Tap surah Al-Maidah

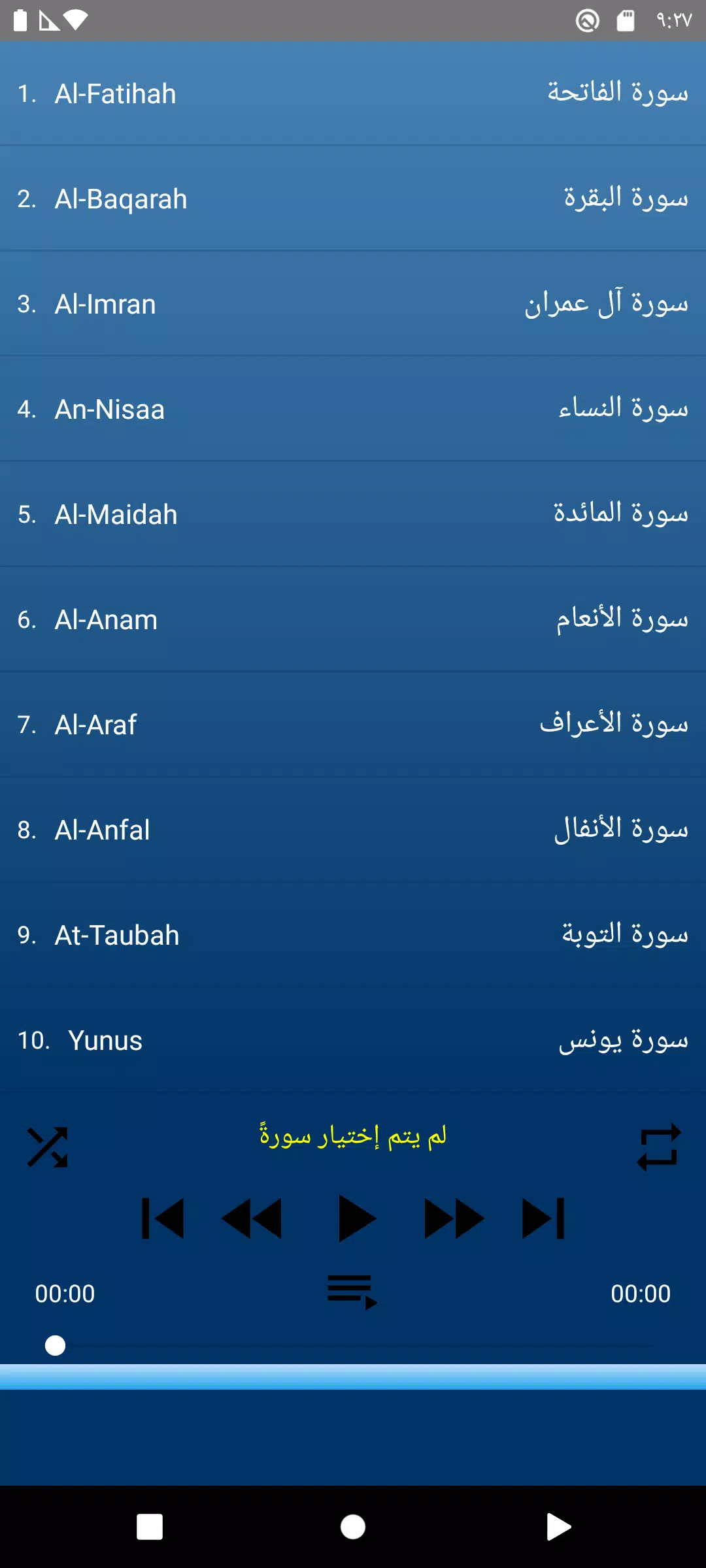point(353,514)
